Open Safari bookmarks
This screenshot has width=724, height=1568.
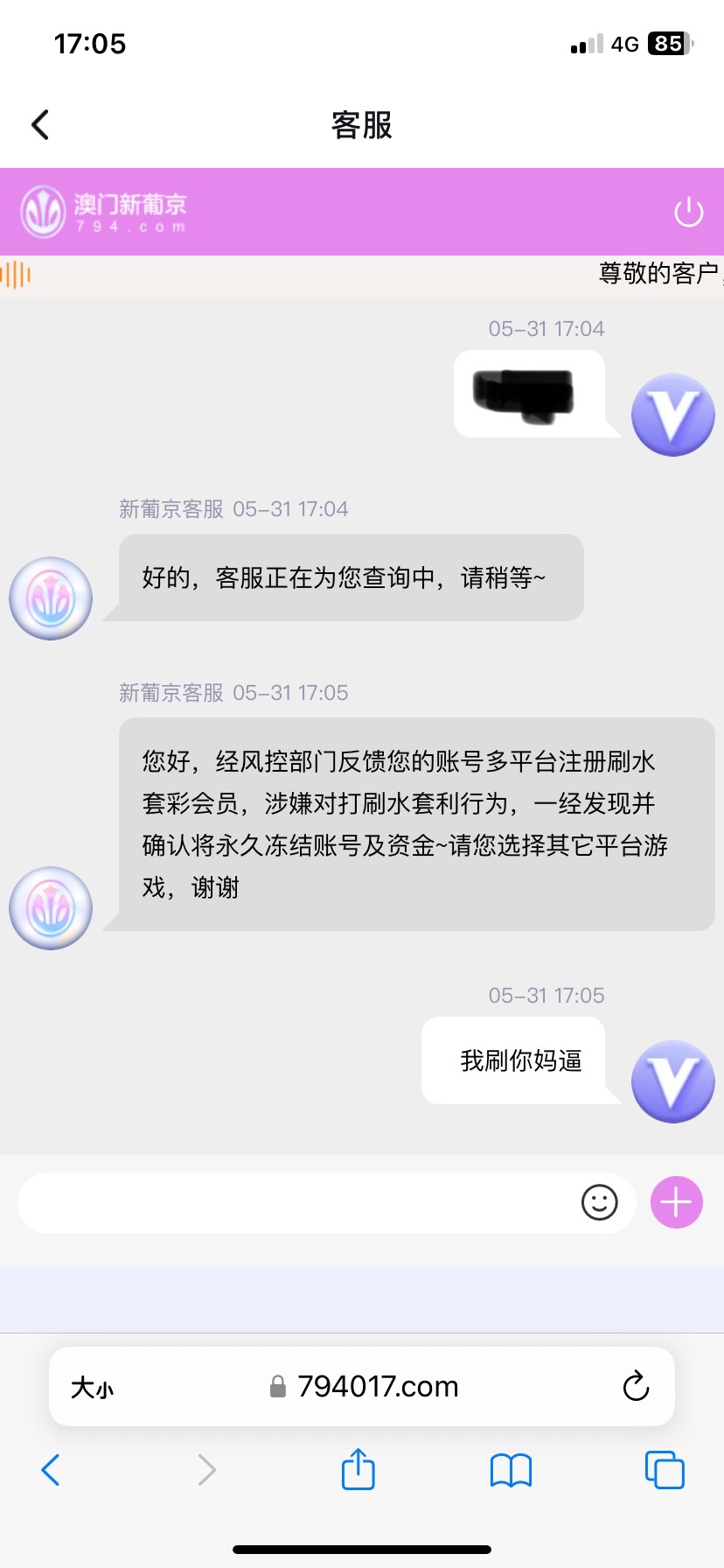[511, 1470]
